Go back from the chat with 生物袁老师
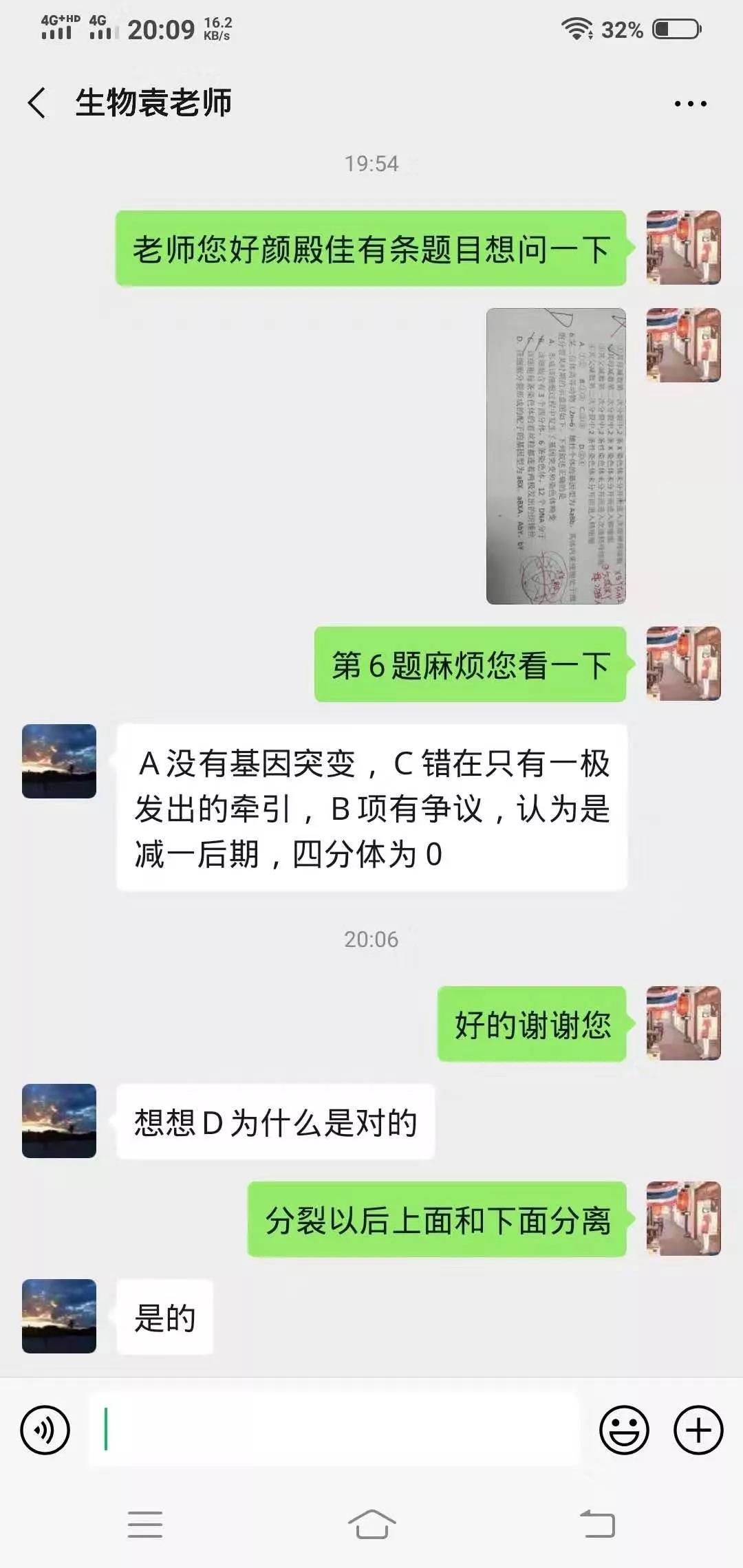This screenshot has width=743, height=1568. pos(37,103)
